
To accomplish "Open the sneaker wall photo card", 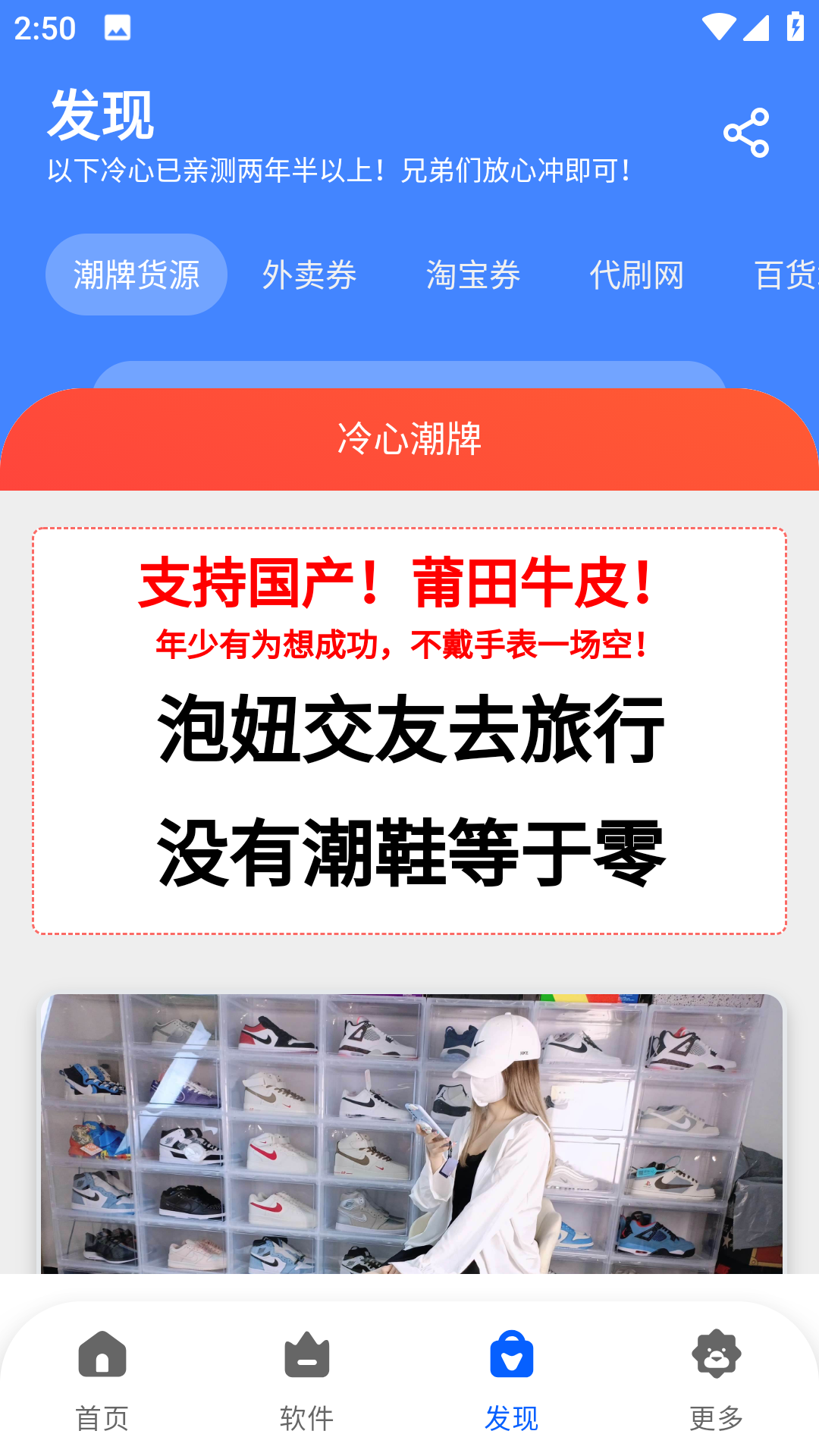I will point(411,1134).
